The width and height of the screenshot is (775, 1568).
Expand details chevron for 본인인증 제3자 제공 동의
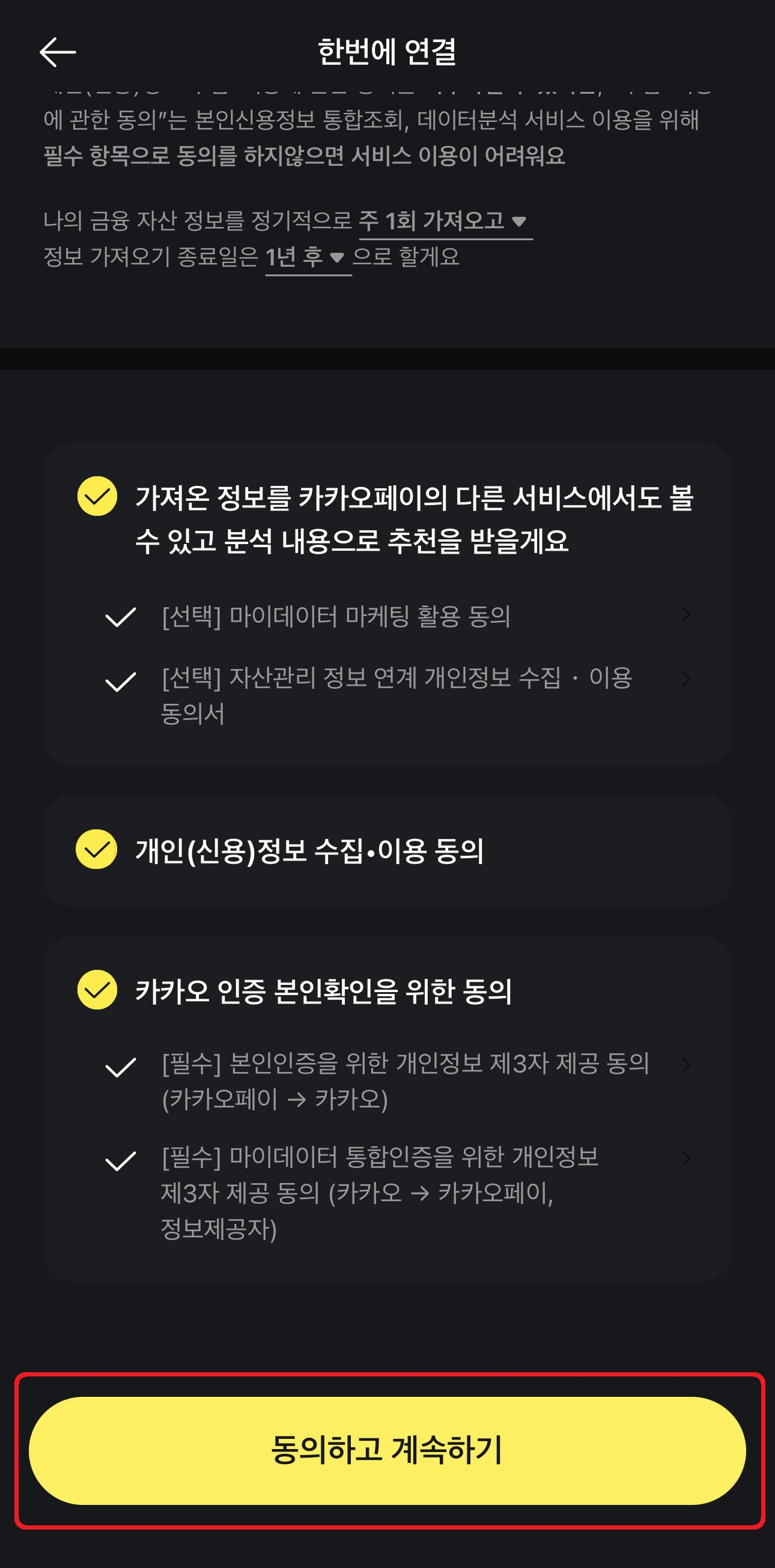[687, 1064]
